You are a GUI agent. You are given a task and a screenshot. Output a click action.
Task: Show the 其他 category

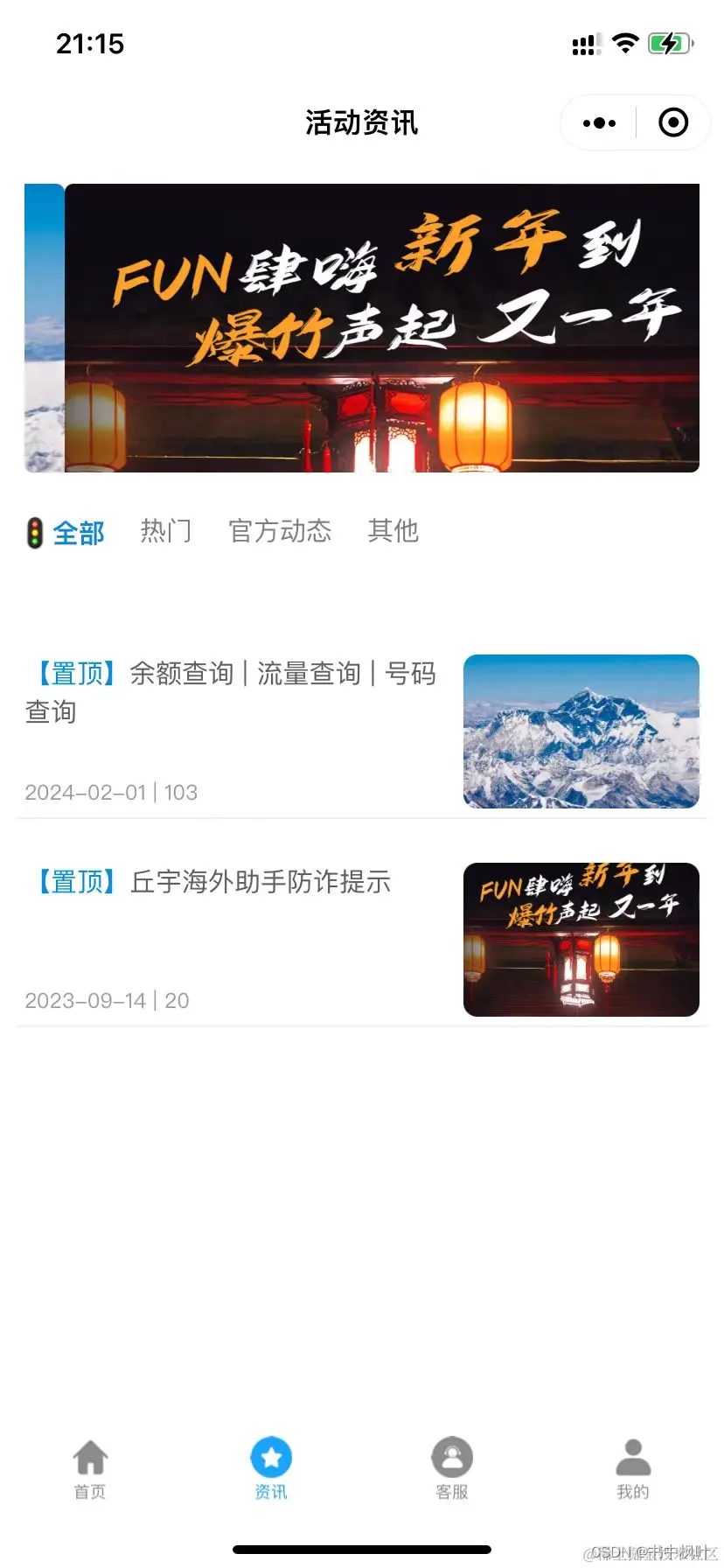point(393,531)
